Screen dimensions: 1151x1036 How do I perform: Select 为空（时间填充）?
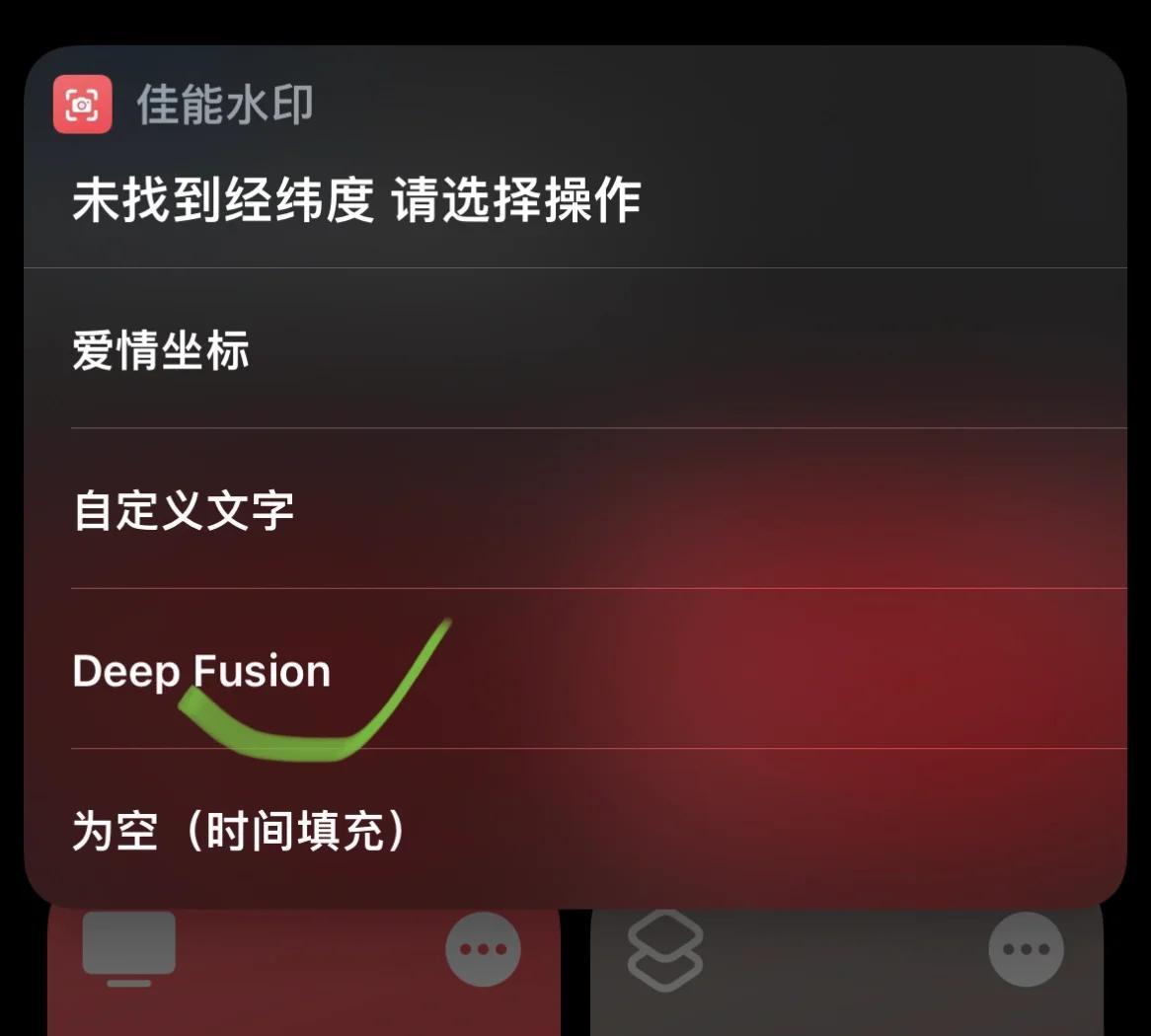[240, 831]
